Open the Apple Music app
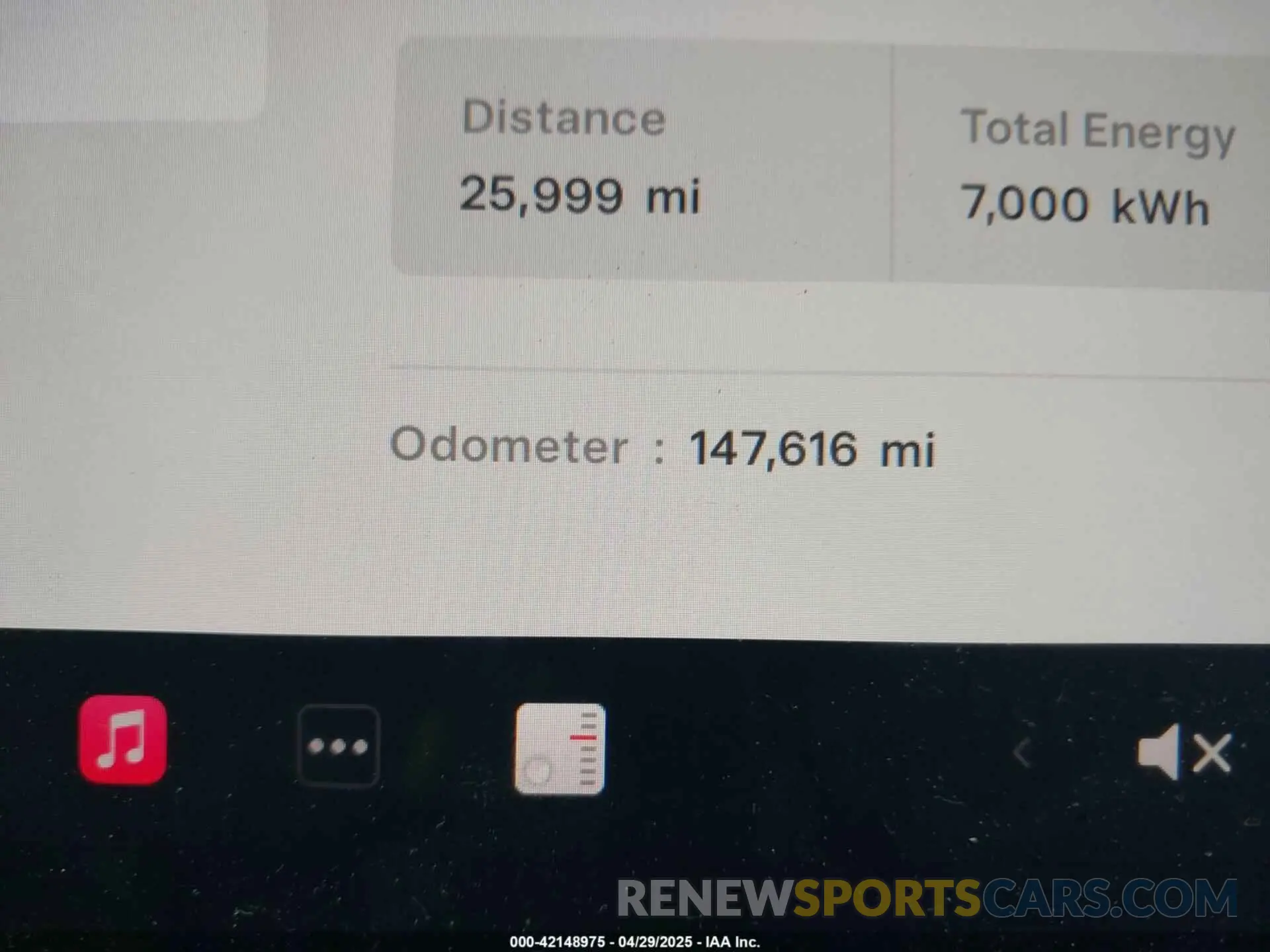The image size is (1270, 952). [122, 740]
